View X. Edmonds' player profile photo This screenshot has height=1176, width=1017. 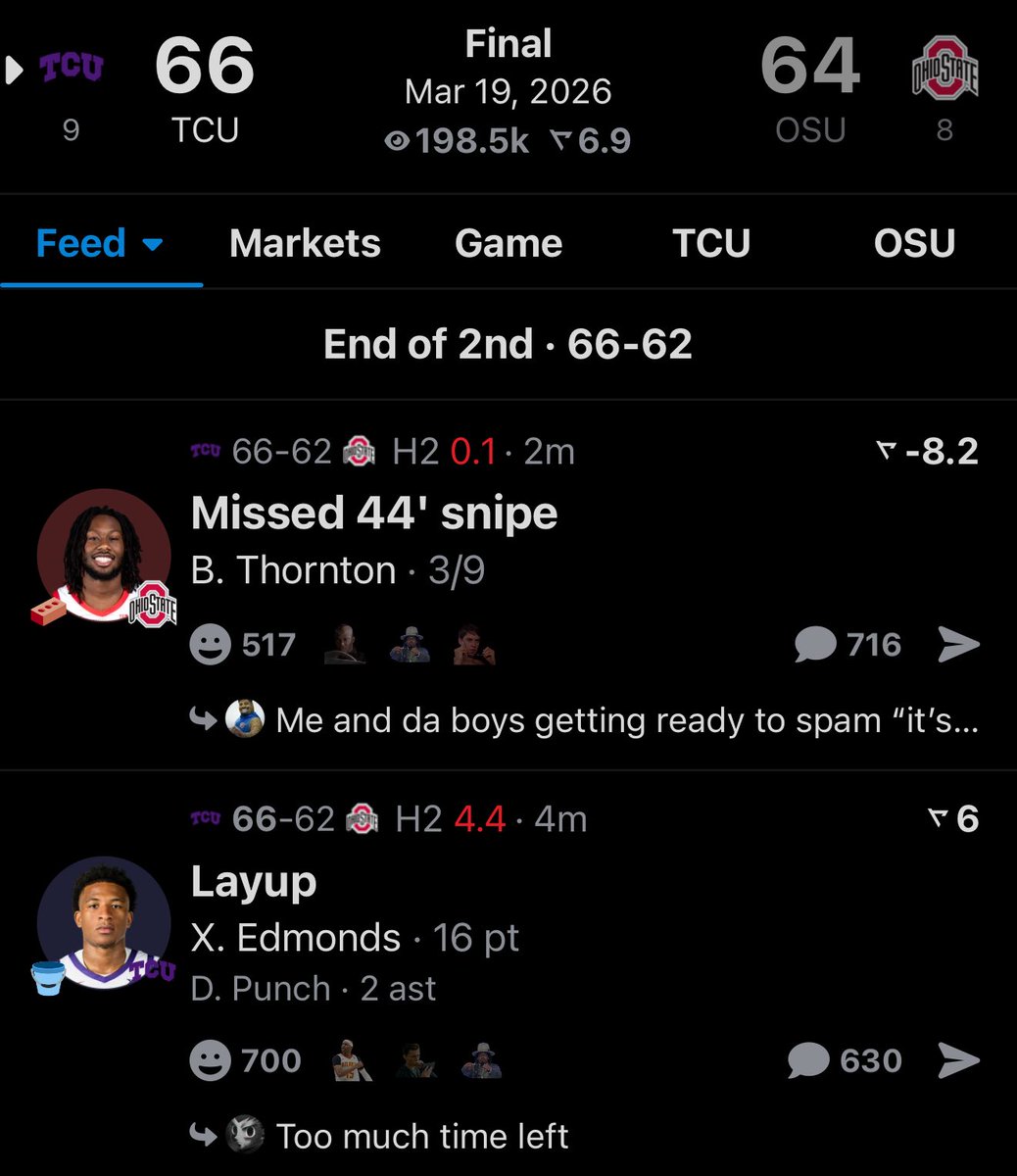(x=103, y=922)
